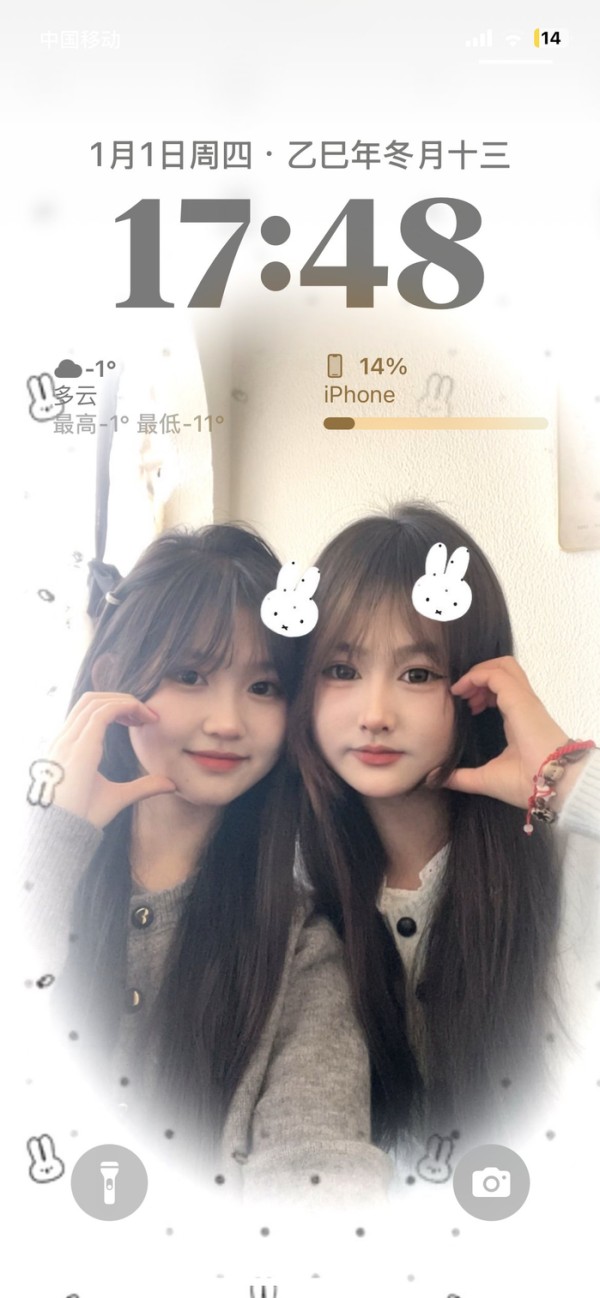Tap the iPhone 14% battery widget
This screenshot has height=1298, width=600.
click(435, 394)
